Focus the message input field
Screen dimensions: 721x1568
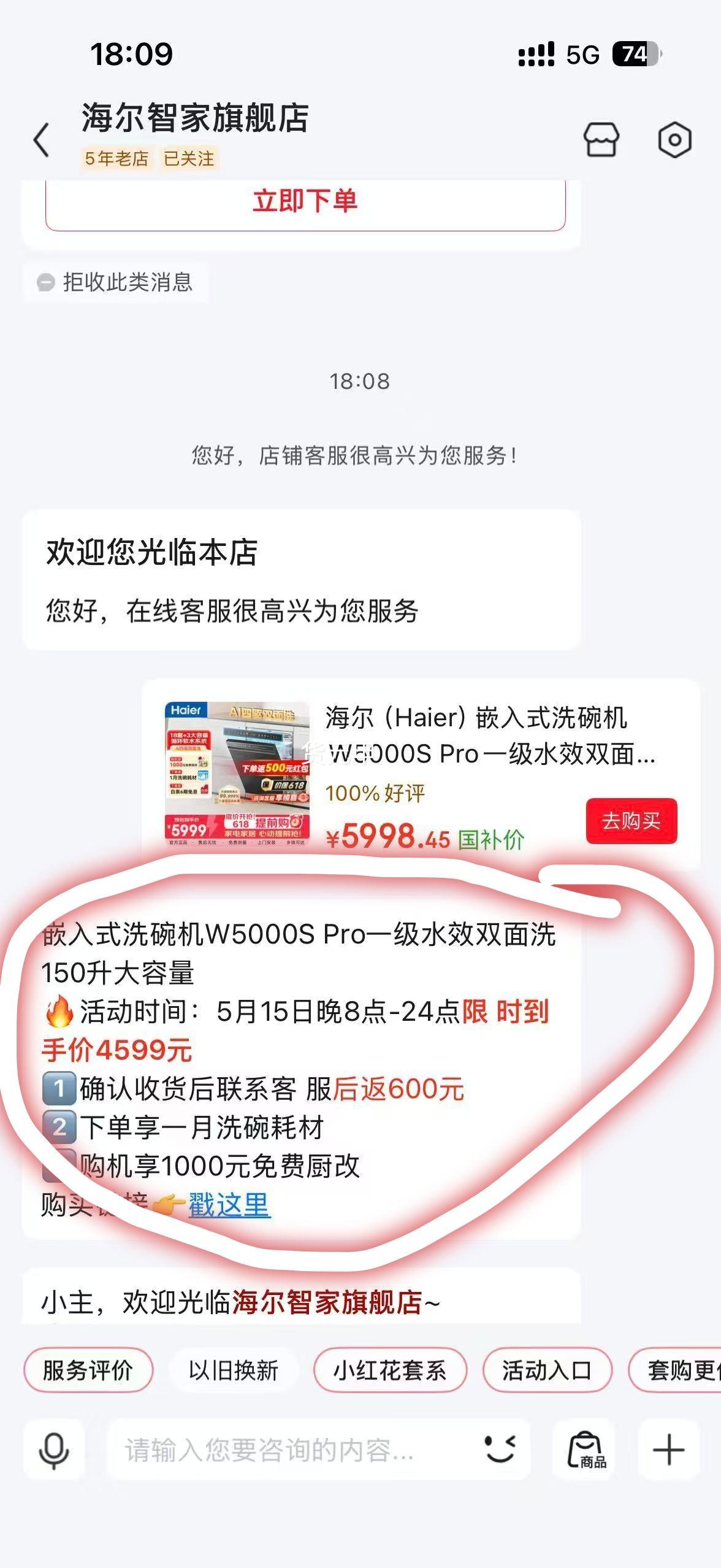[x=294, y=1450]
